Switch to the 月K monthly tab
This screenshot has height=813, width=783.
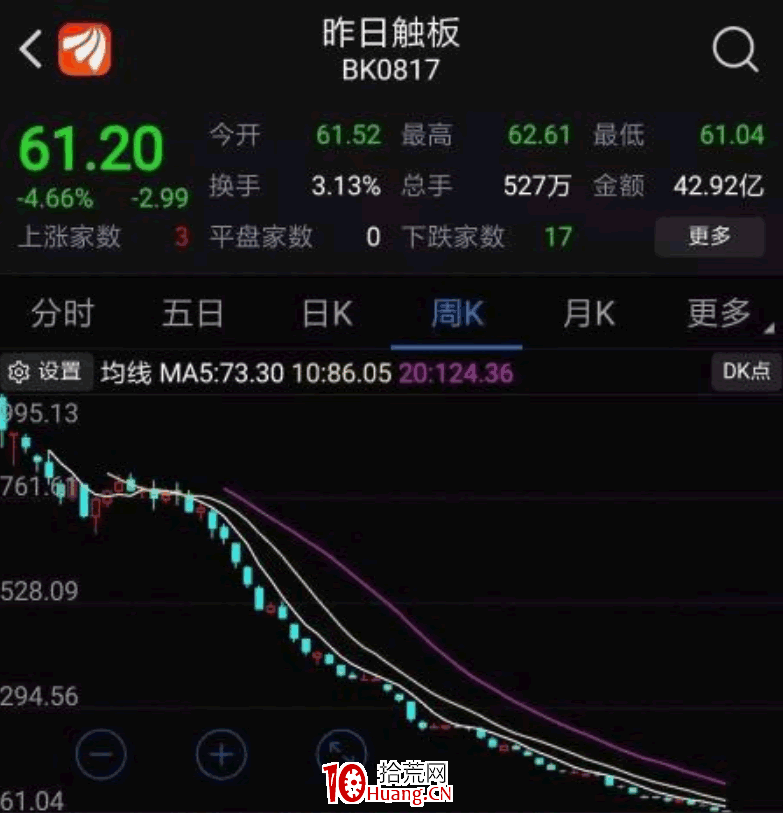(587, 313)
